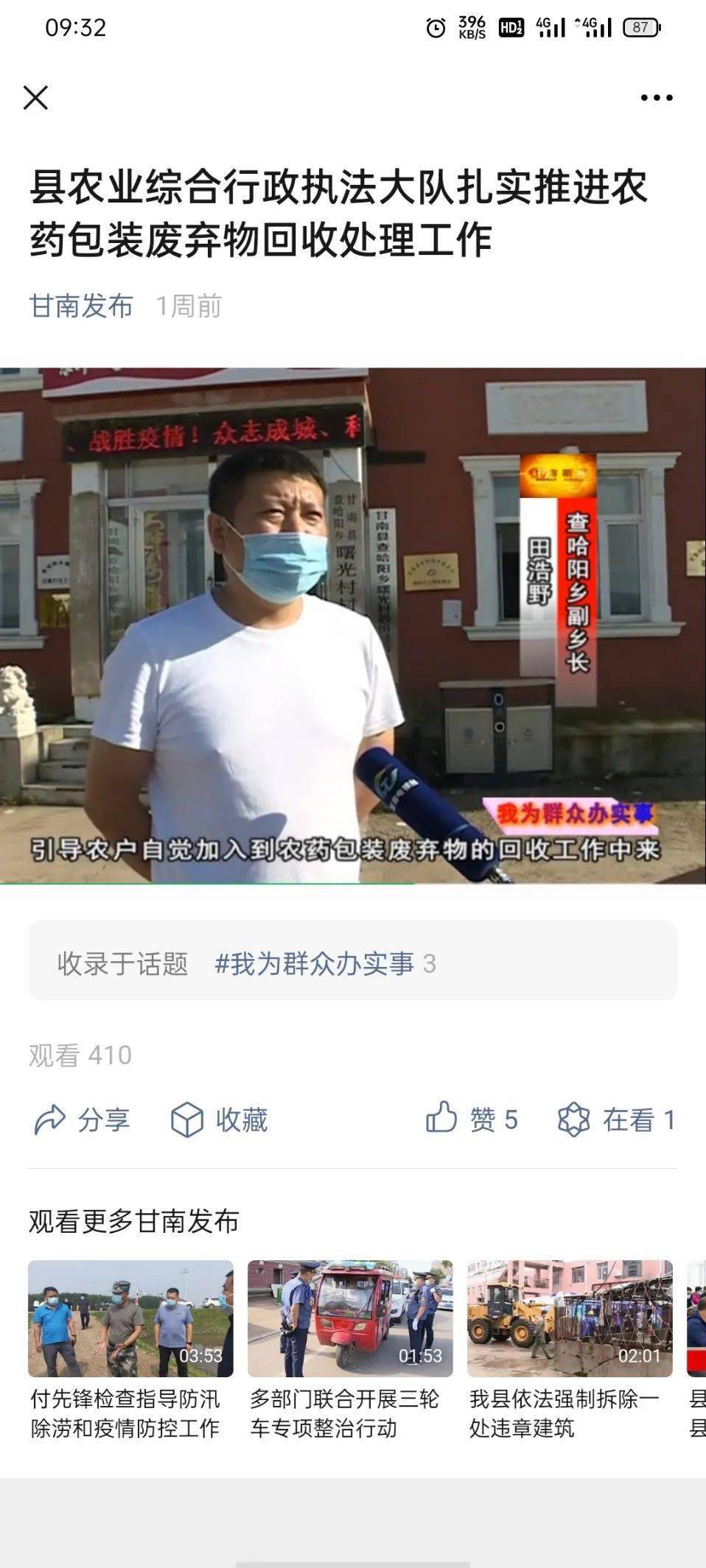Play the main video of the interview
This screenshot has height=1568, width=706.
353,625
